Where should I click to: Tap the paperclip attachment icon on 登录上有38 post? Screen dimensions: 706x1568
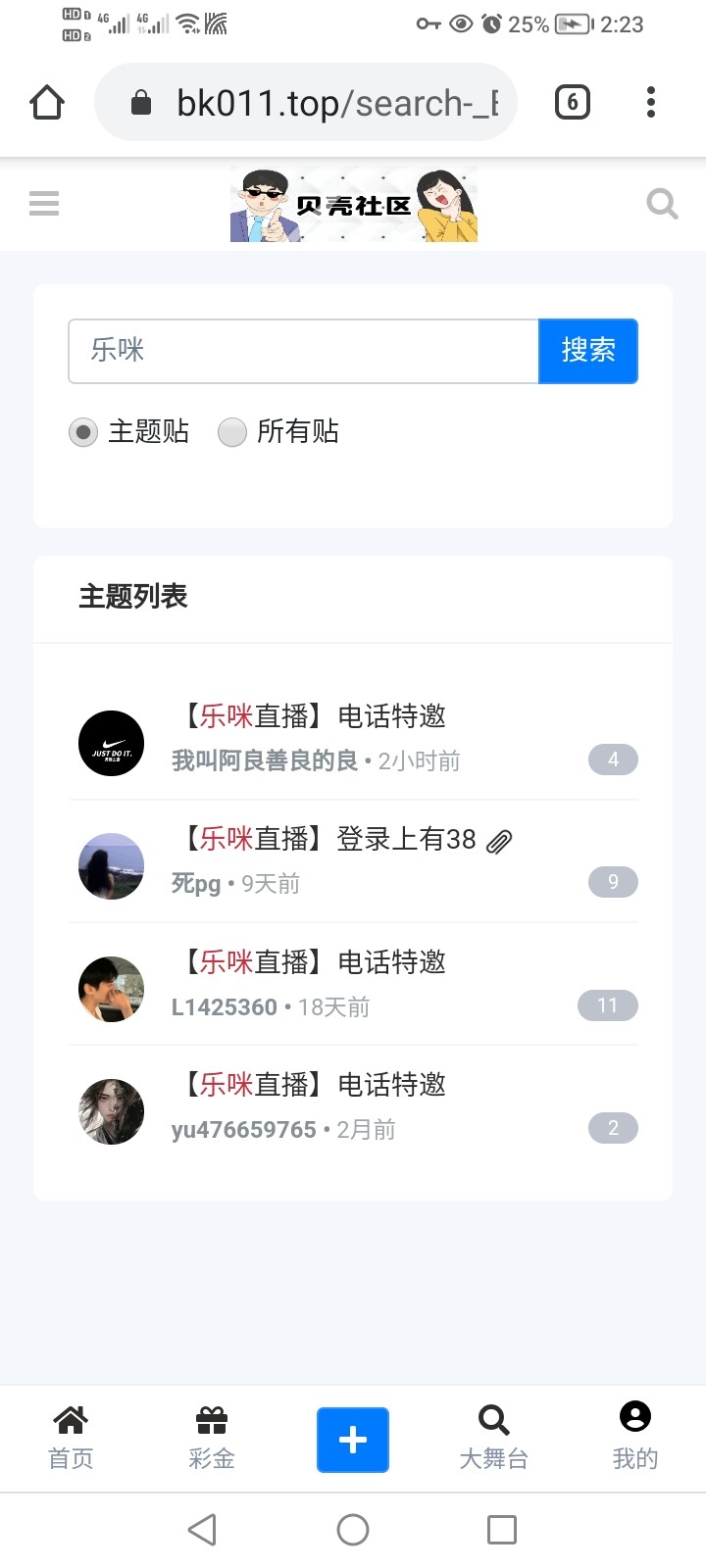[501, 841]
